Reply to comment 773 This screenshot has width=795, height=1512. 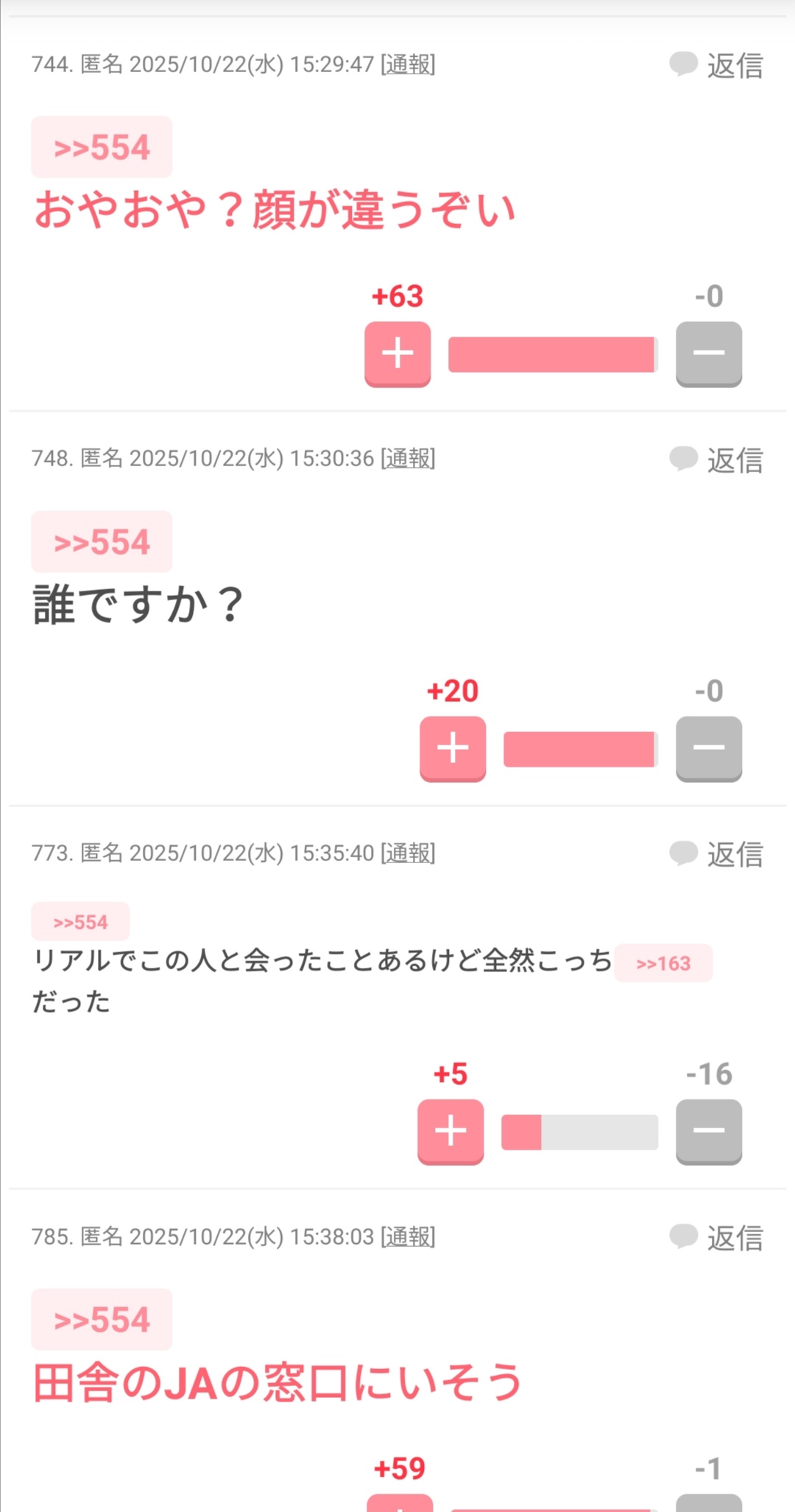tap(716, 854)
